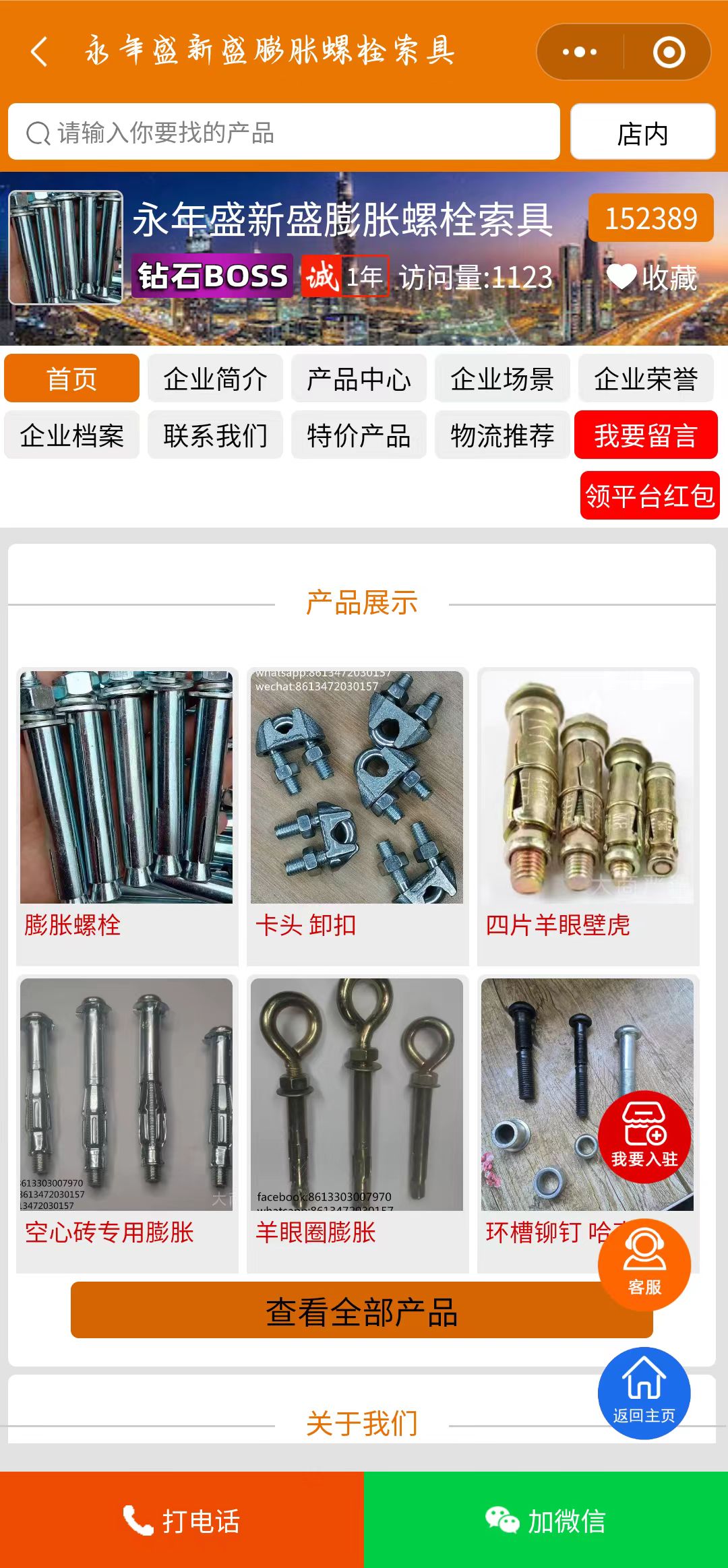Image resolution: width=728 pixels, height=1568 pixels.
Task: Tap the 店内 search button
Action: 642,132
